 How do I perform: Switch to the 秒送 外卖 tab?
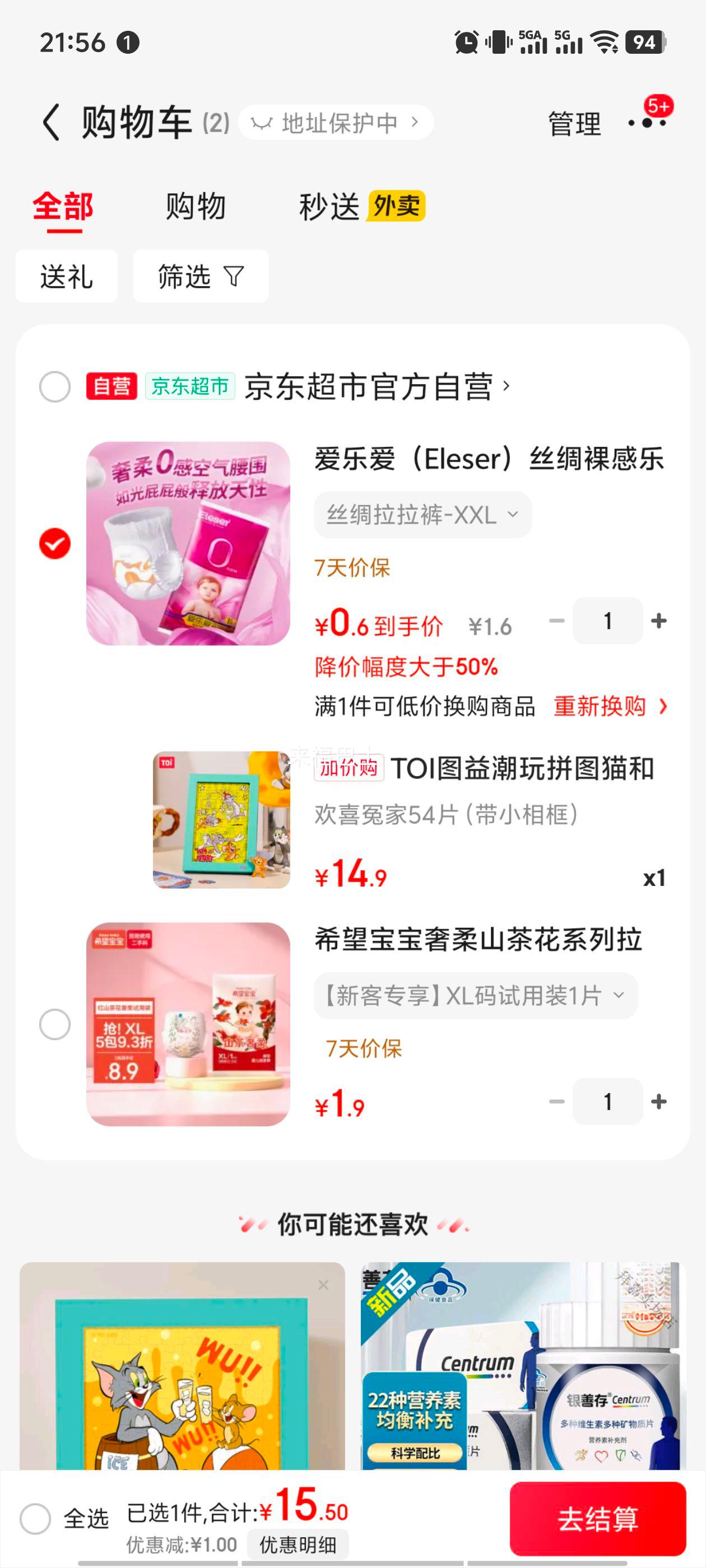tap(361, 207)
